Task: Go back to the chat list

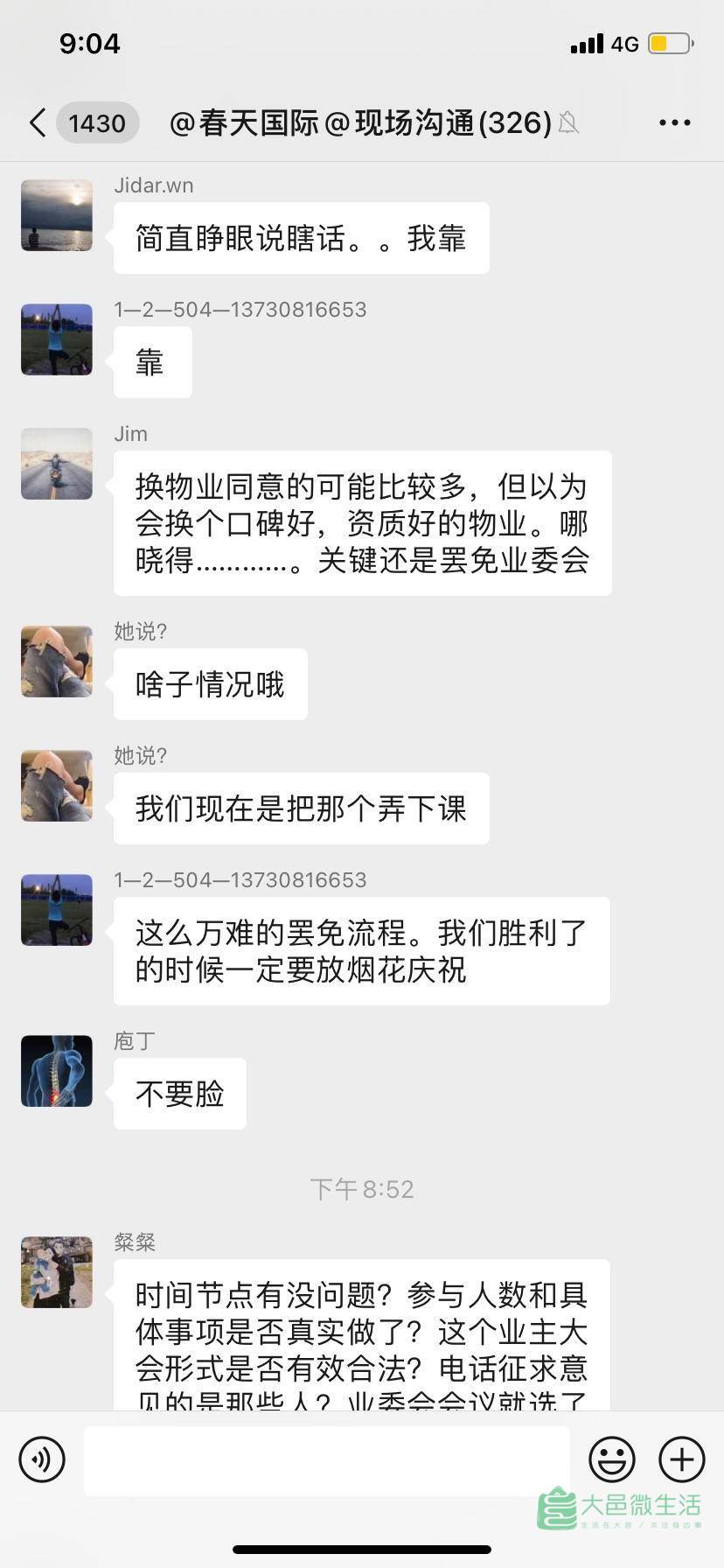Action: click(x=38, y=122)
